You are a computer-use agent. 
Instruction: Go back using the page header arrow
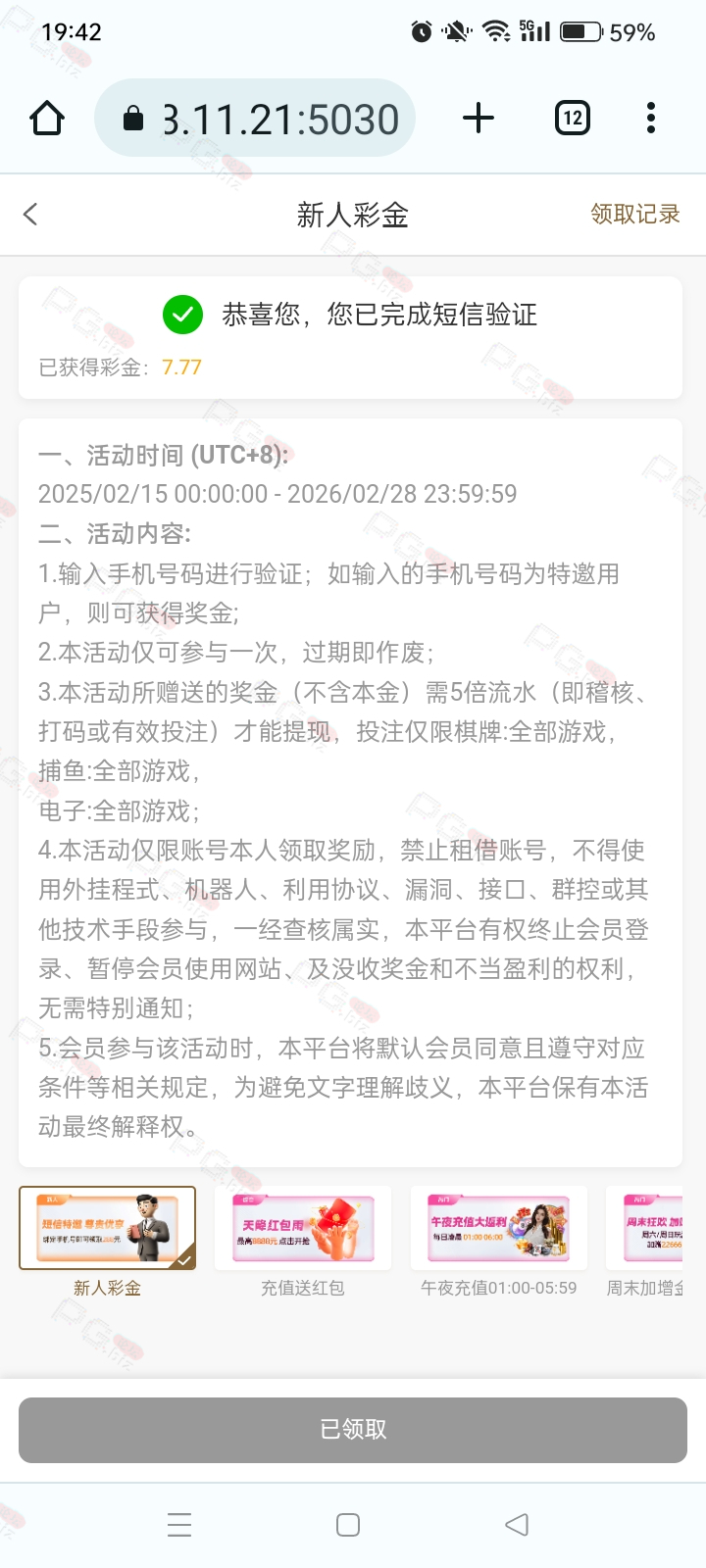click(x=30, y=215)
